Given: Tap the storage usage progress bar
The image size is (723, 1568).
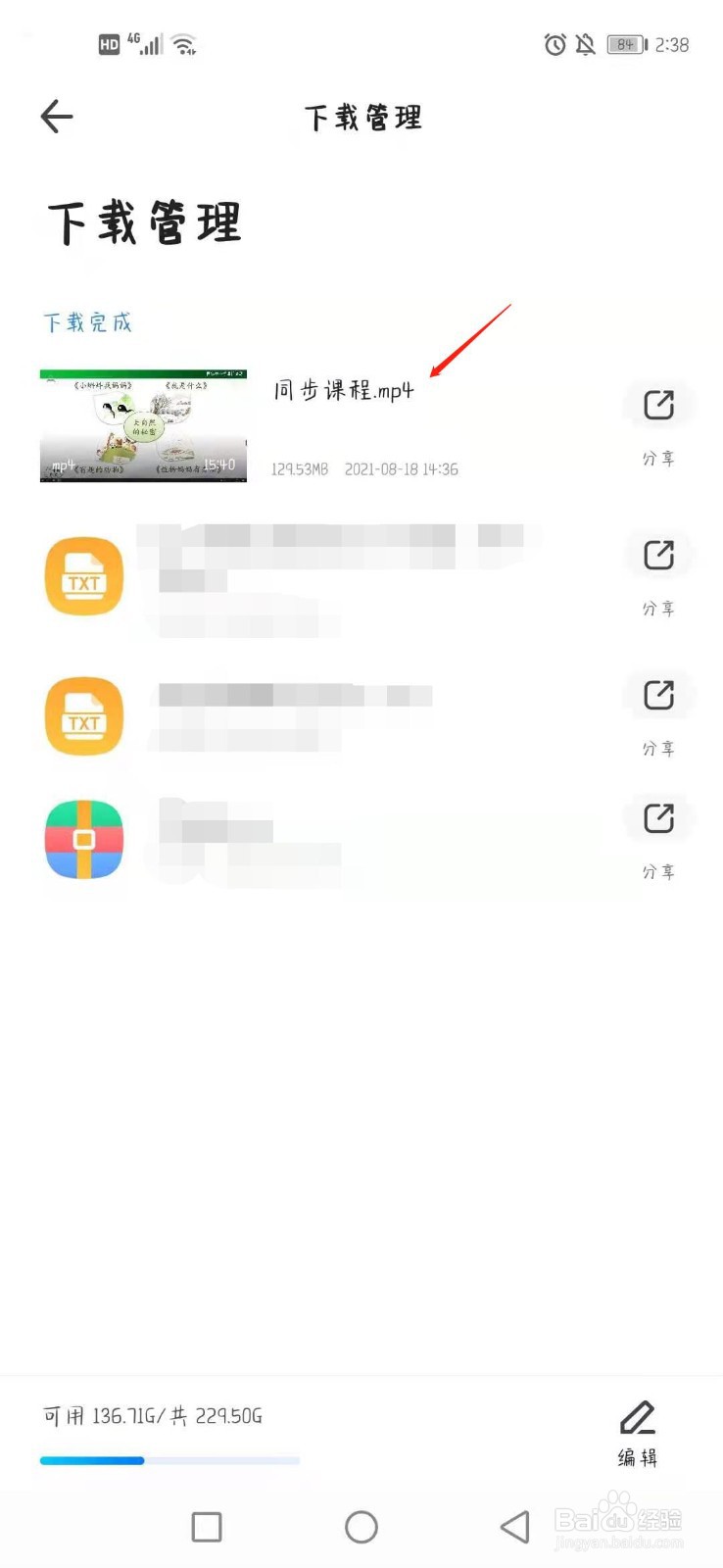Looking at the screenshot, I should [167, 1460].
